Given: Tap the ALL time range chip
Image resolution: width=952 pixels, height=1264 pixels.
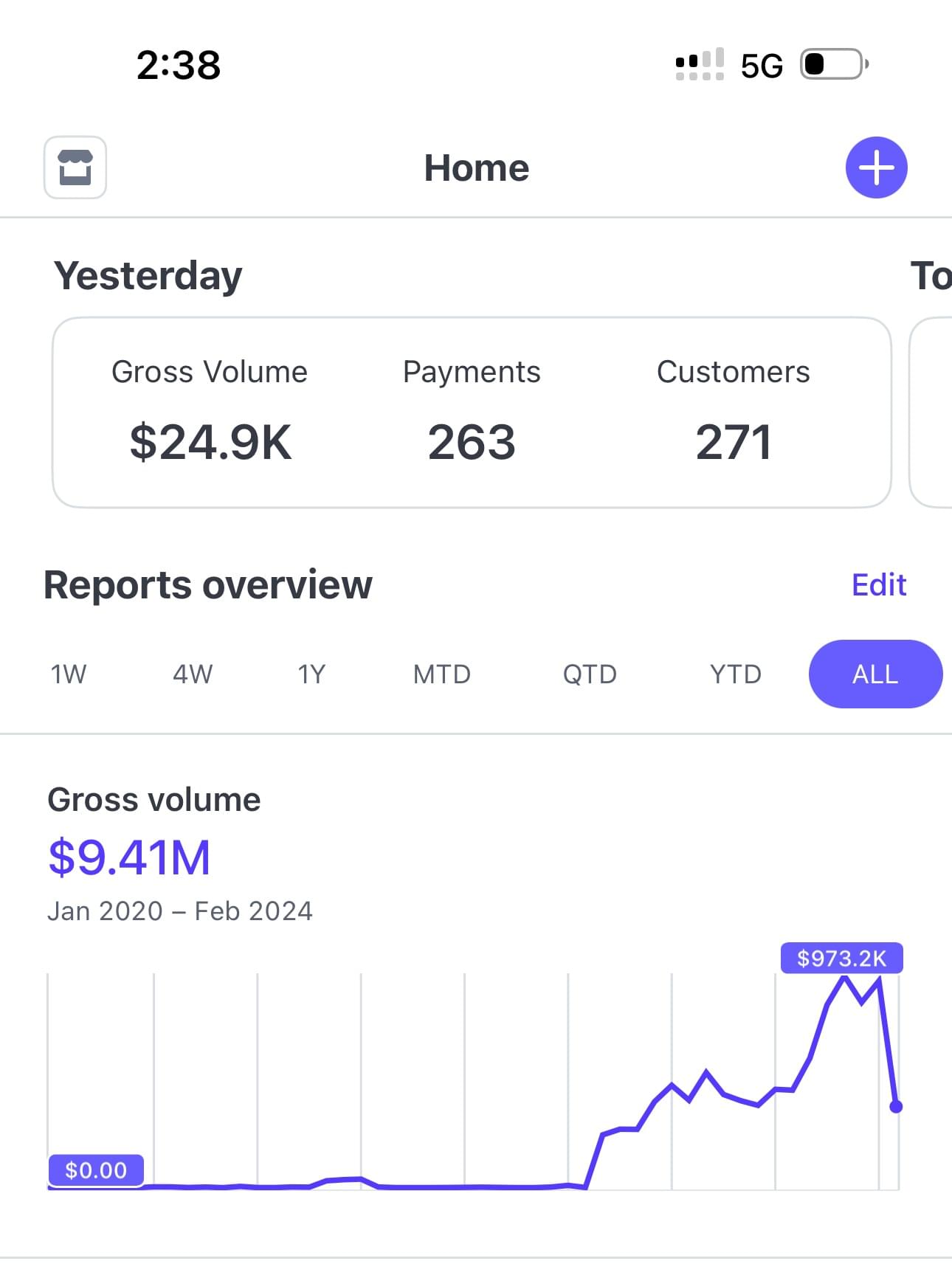Looking at the screenshot, I should pyautogui.click(x=875, y=674).
